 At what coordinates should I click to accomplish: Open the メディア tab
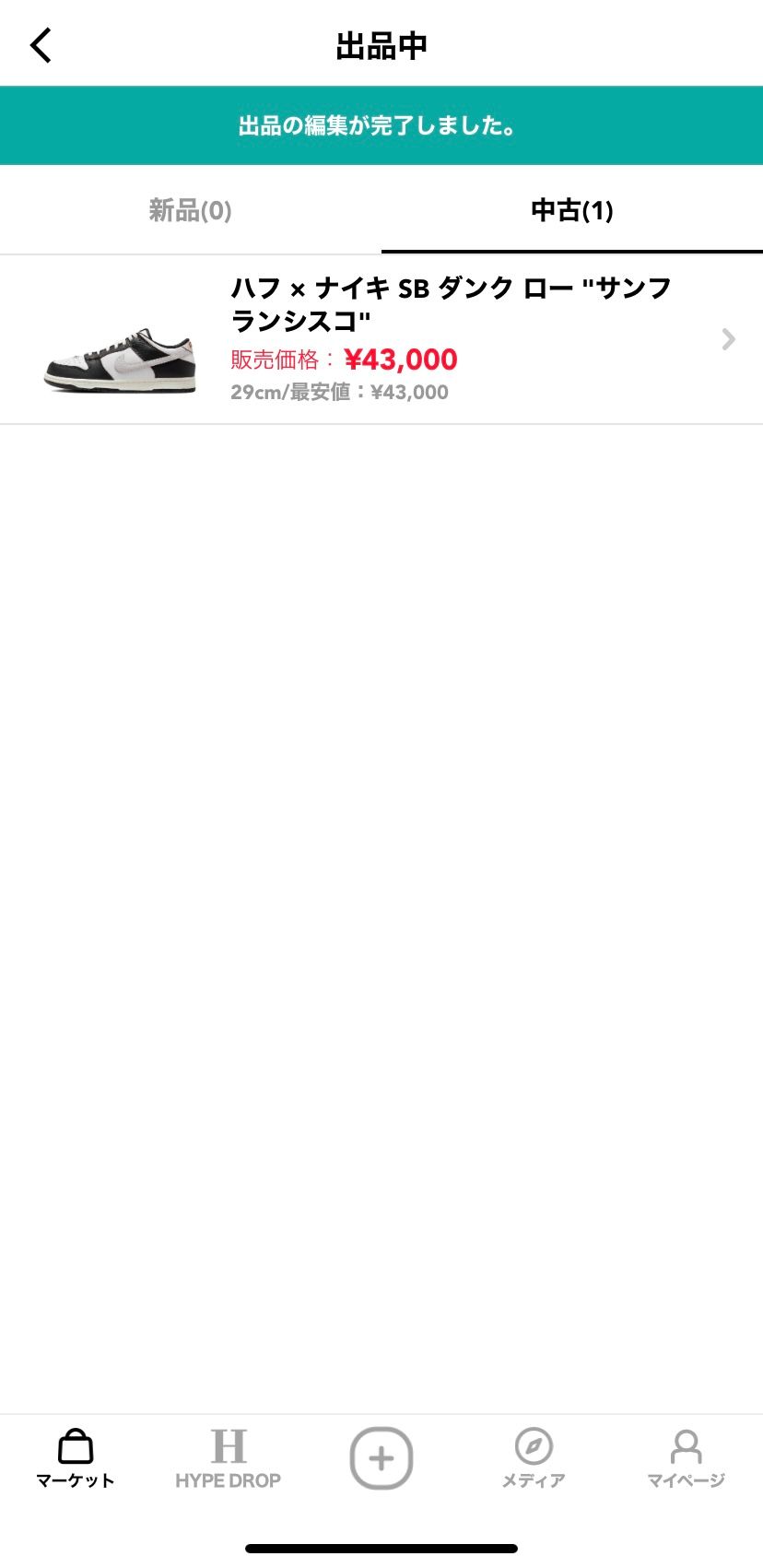534,1458
